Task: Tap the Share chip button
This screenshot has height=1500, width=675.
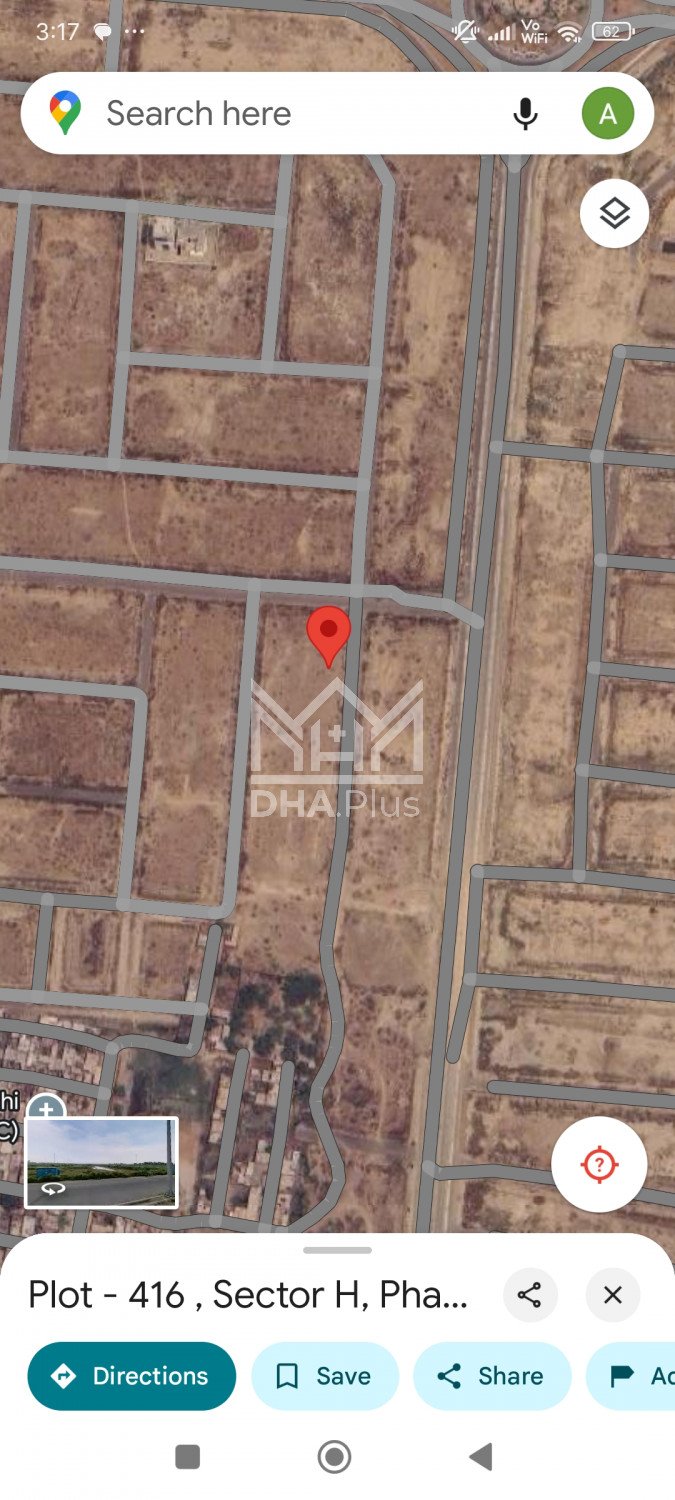Action: click(492, 1376)
